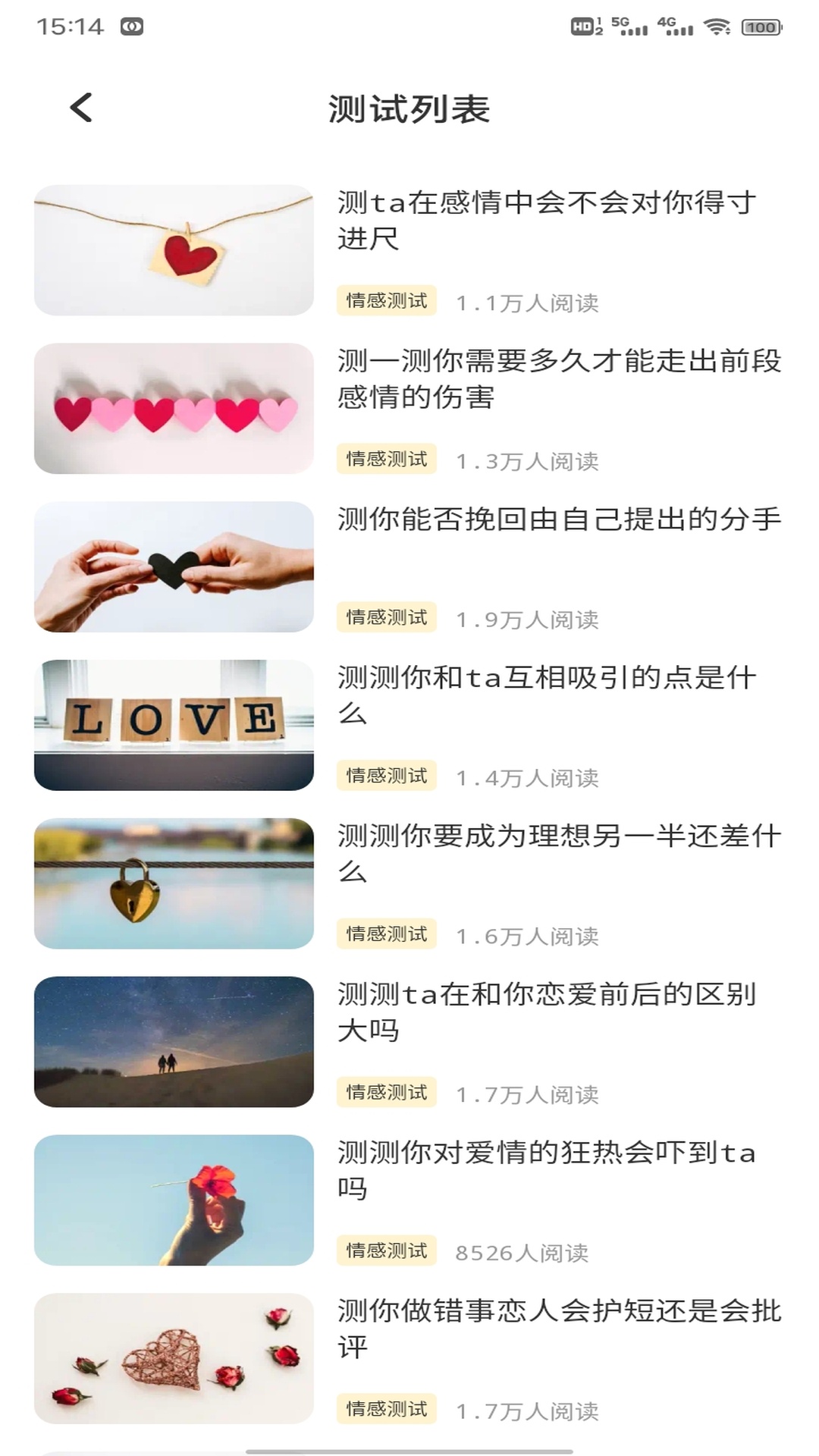Image resolution: width=819 pixels, height=1456 pixels.
Task: Tap the back arrow to exit test list
Action: [81, 108]
